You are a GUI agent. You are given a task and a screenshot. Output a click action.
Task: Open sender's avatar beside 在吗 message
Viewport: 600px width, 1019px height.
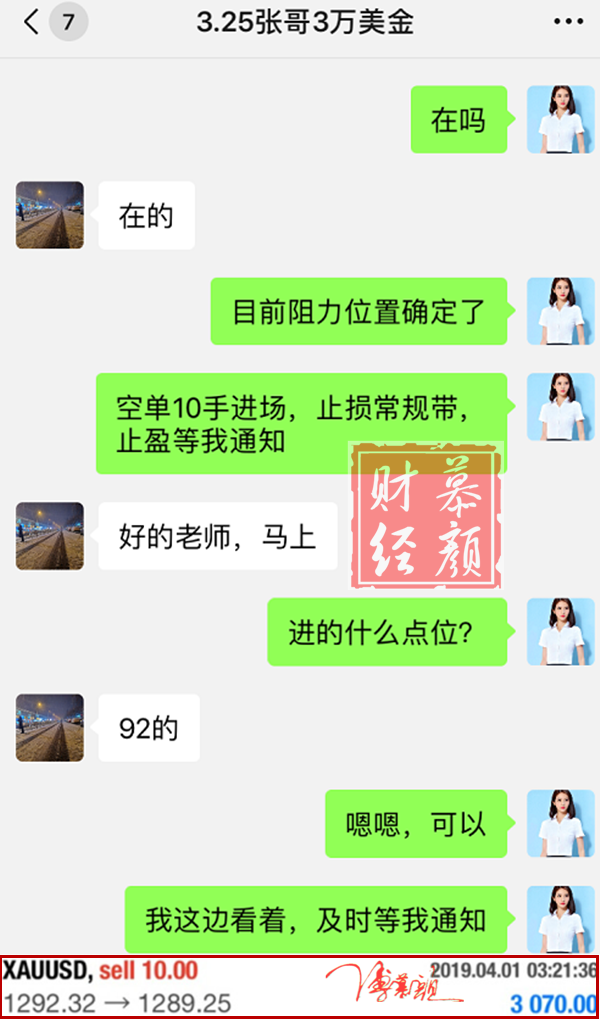pyautogui.click(x=561, y=119)
